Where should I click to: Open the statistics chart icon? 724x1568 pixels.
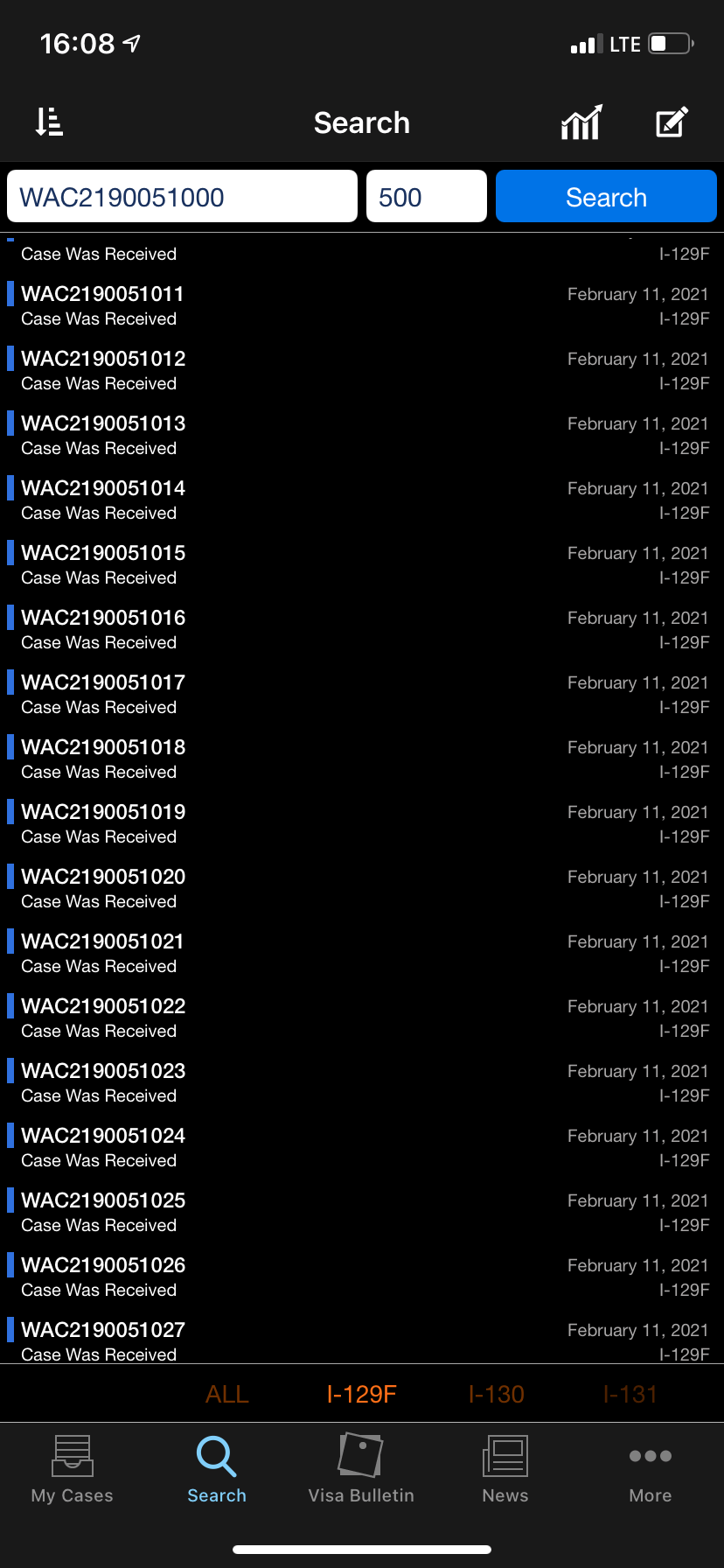581,122
